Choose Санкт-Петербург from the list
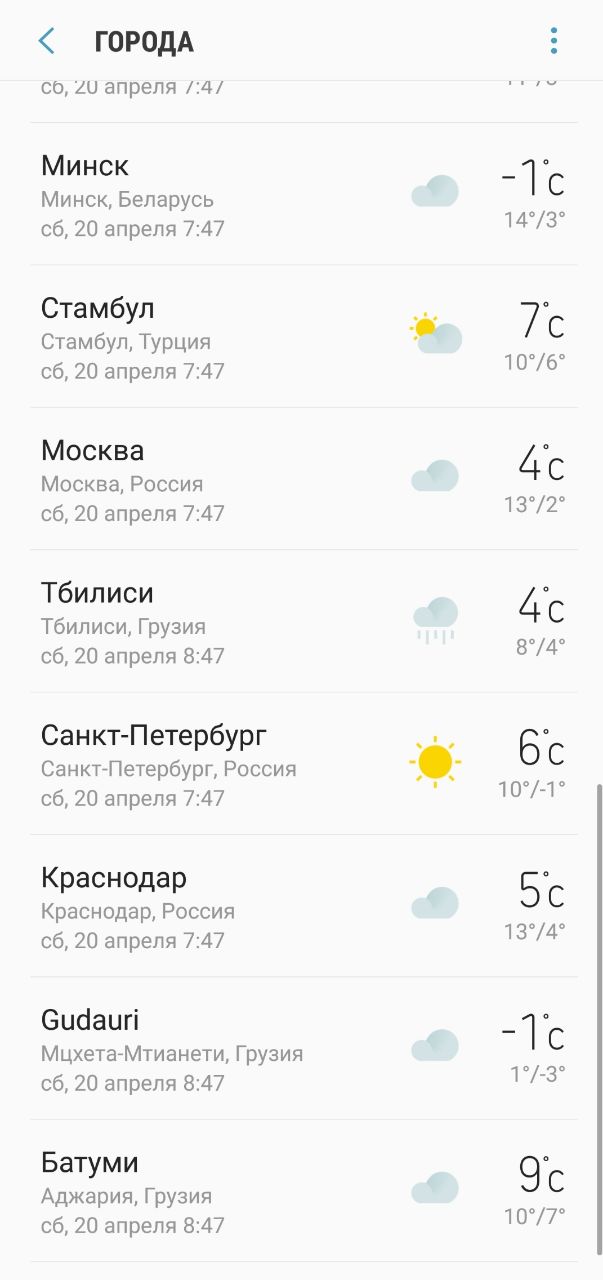Screen dimensions: 603x1280 point(304,764)
